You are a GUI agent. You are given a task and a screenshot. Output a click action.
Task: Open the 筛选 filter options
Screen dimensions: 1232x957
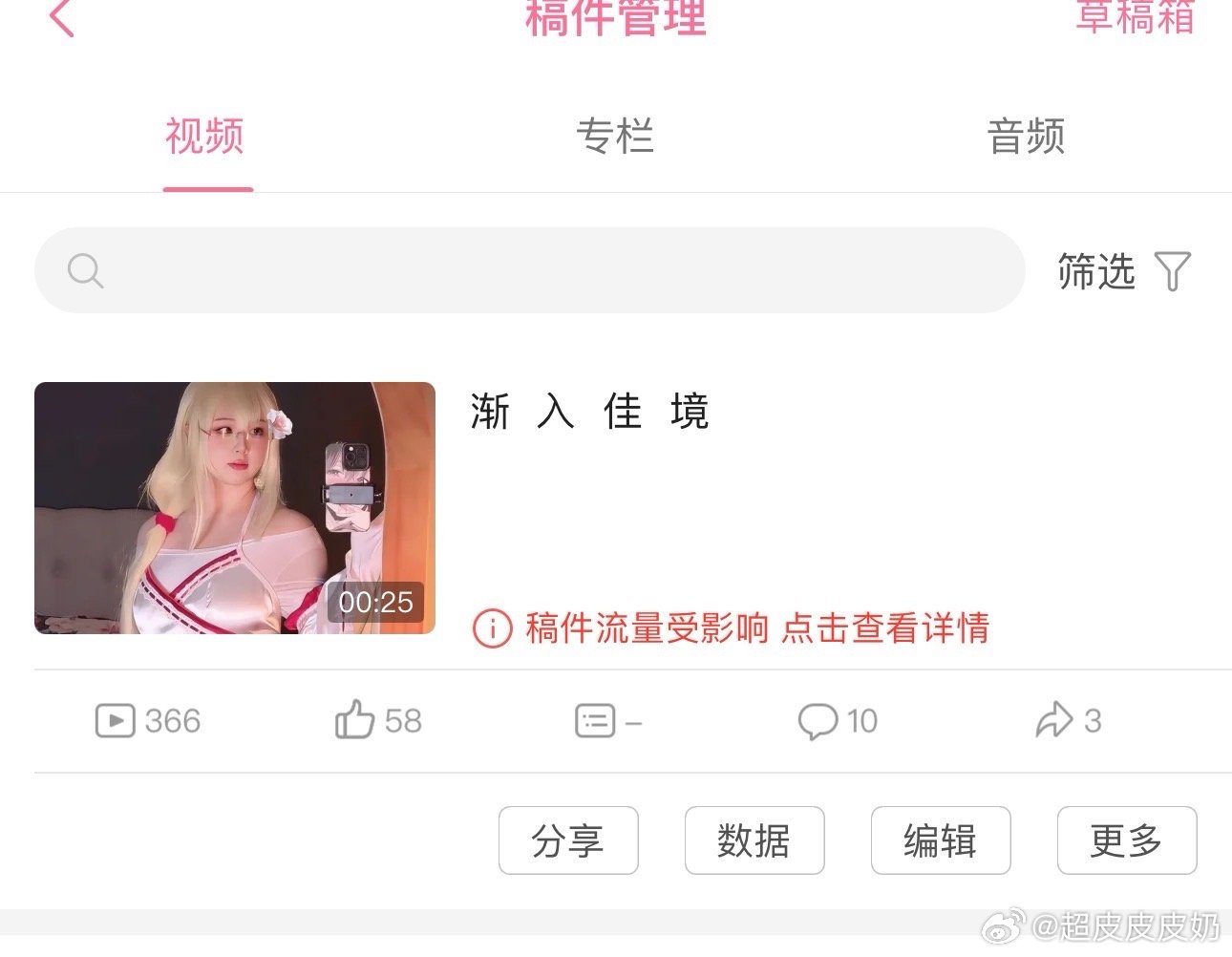[x=1124, y=271]
